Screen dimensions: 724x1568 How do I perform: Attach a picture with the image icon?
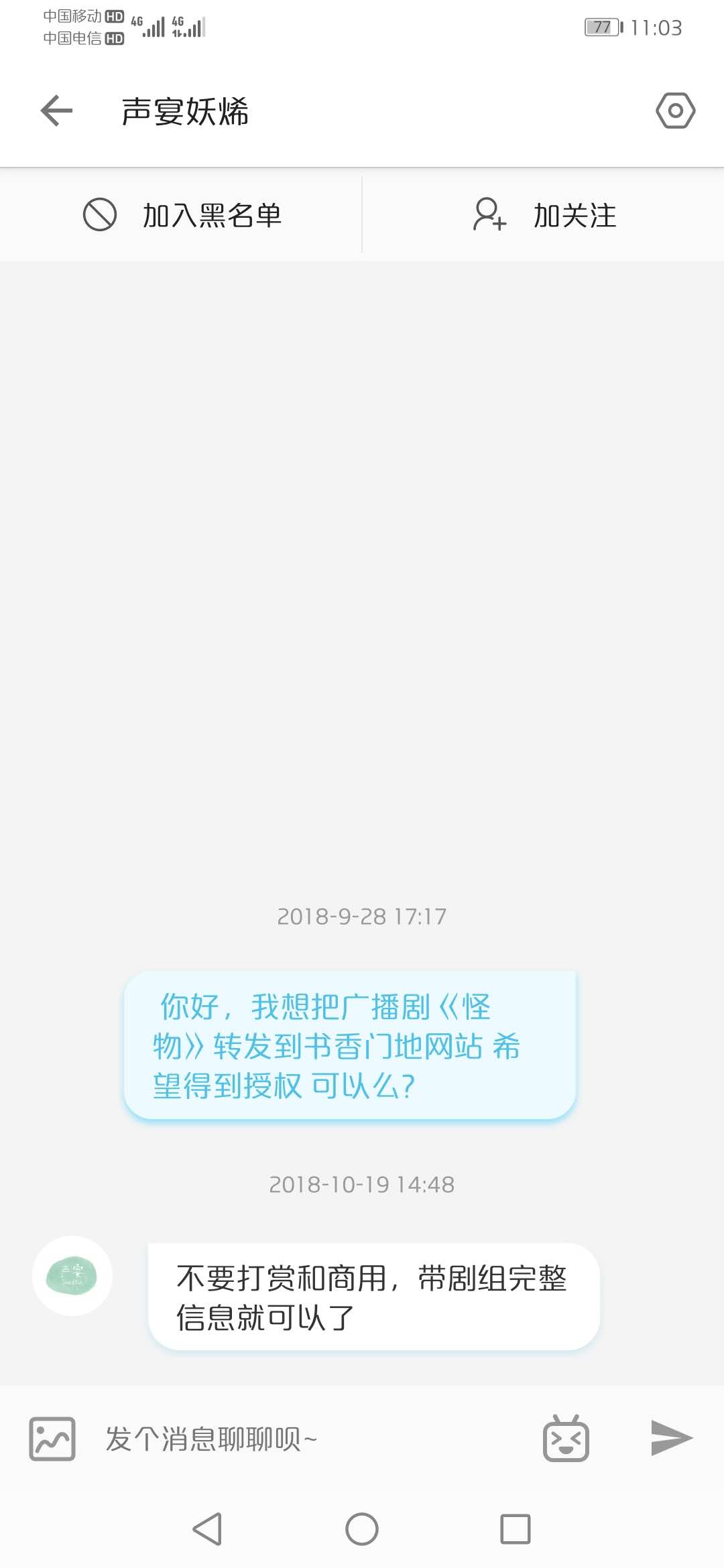52,1439
